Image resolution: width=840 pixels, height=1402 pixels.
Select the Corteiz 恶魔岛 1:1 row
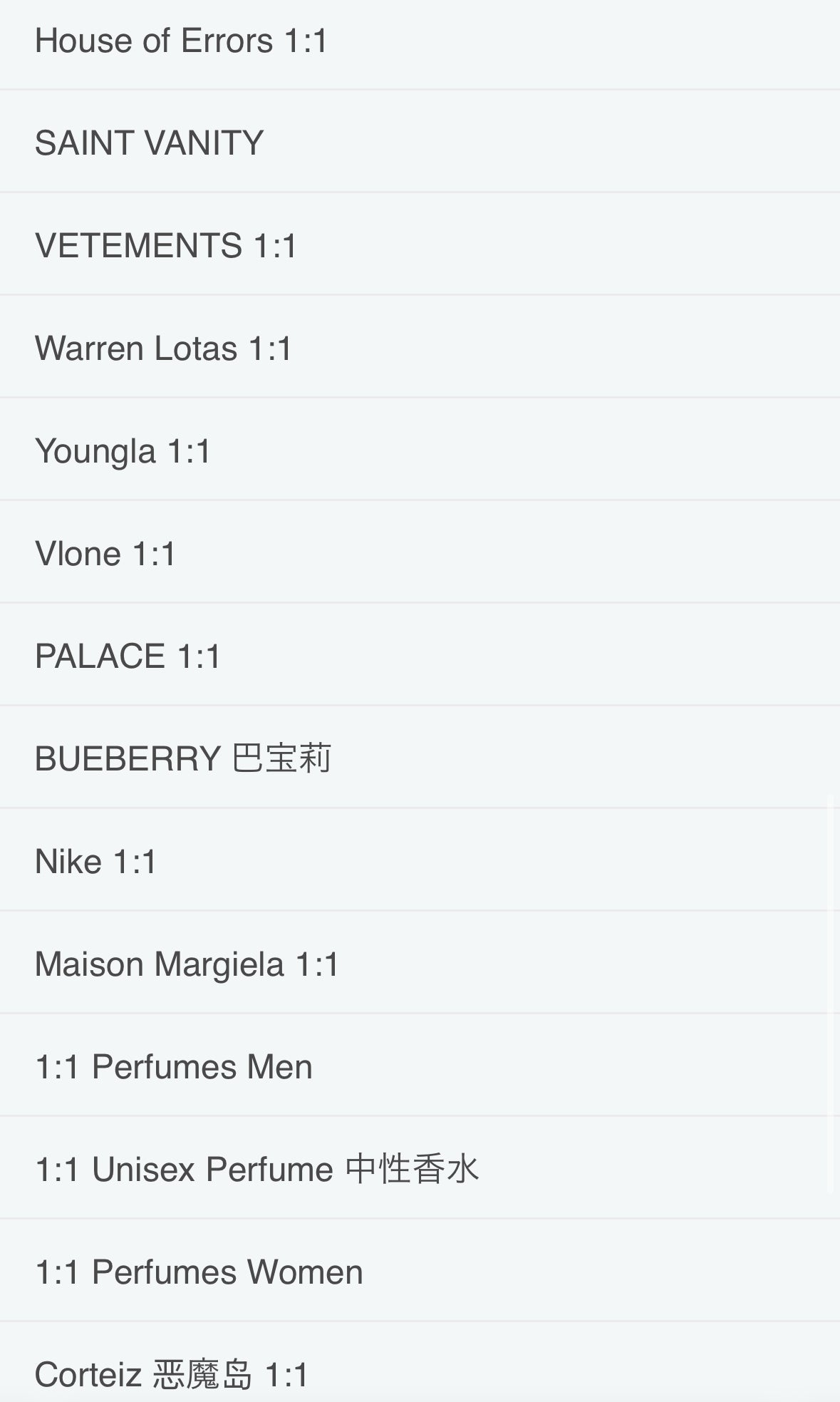click(x=172, y=1375)
